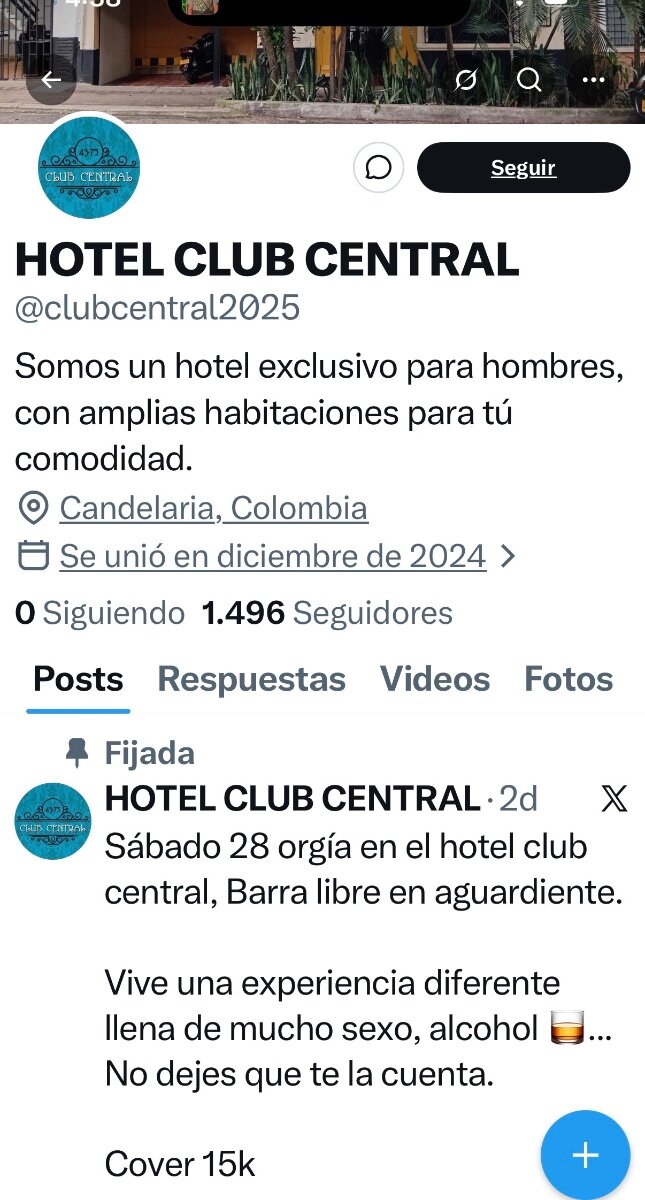
Task: Switch to the Respuestas tab
Action: point(251,679)
